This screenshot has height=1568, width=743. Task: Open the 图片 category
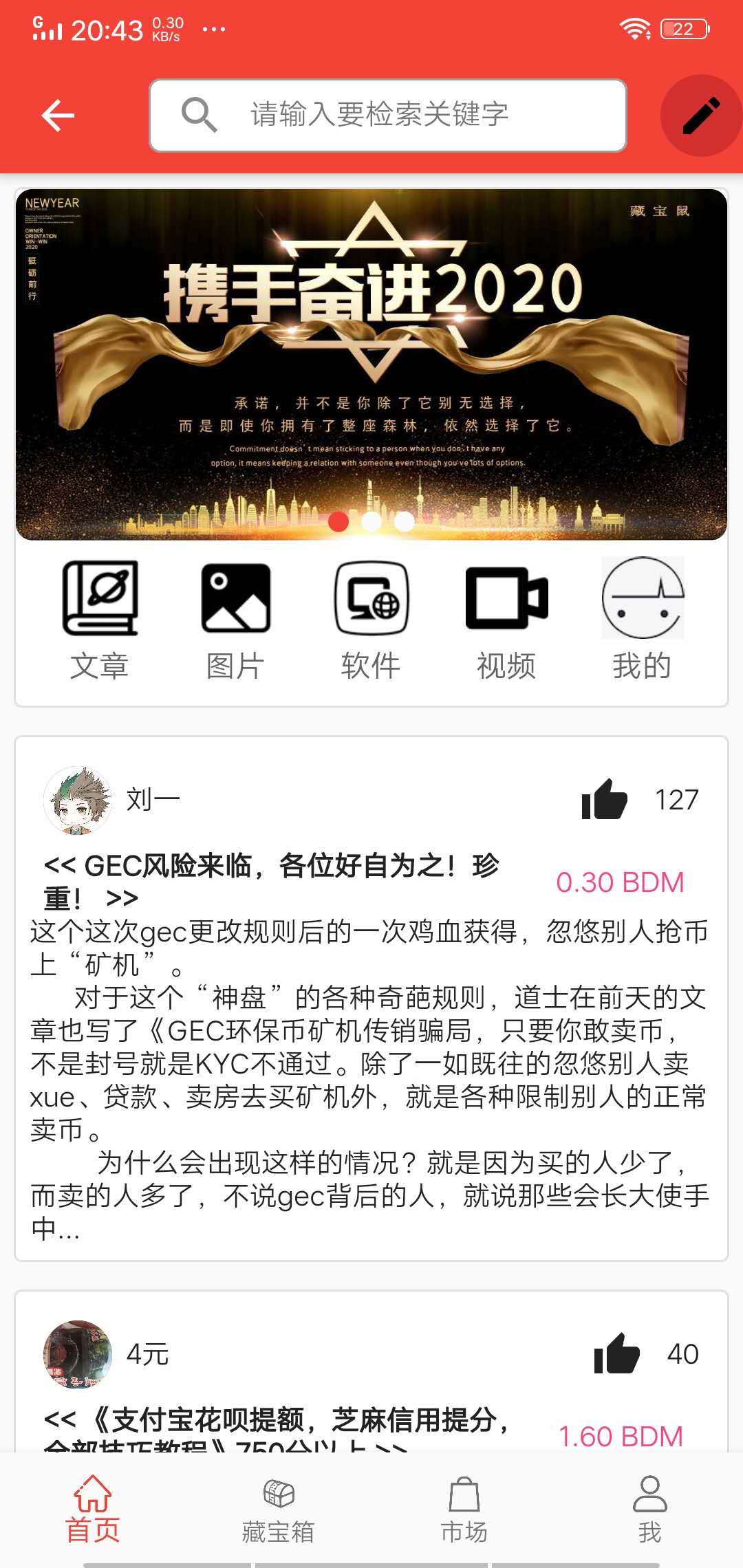[235, 620]
